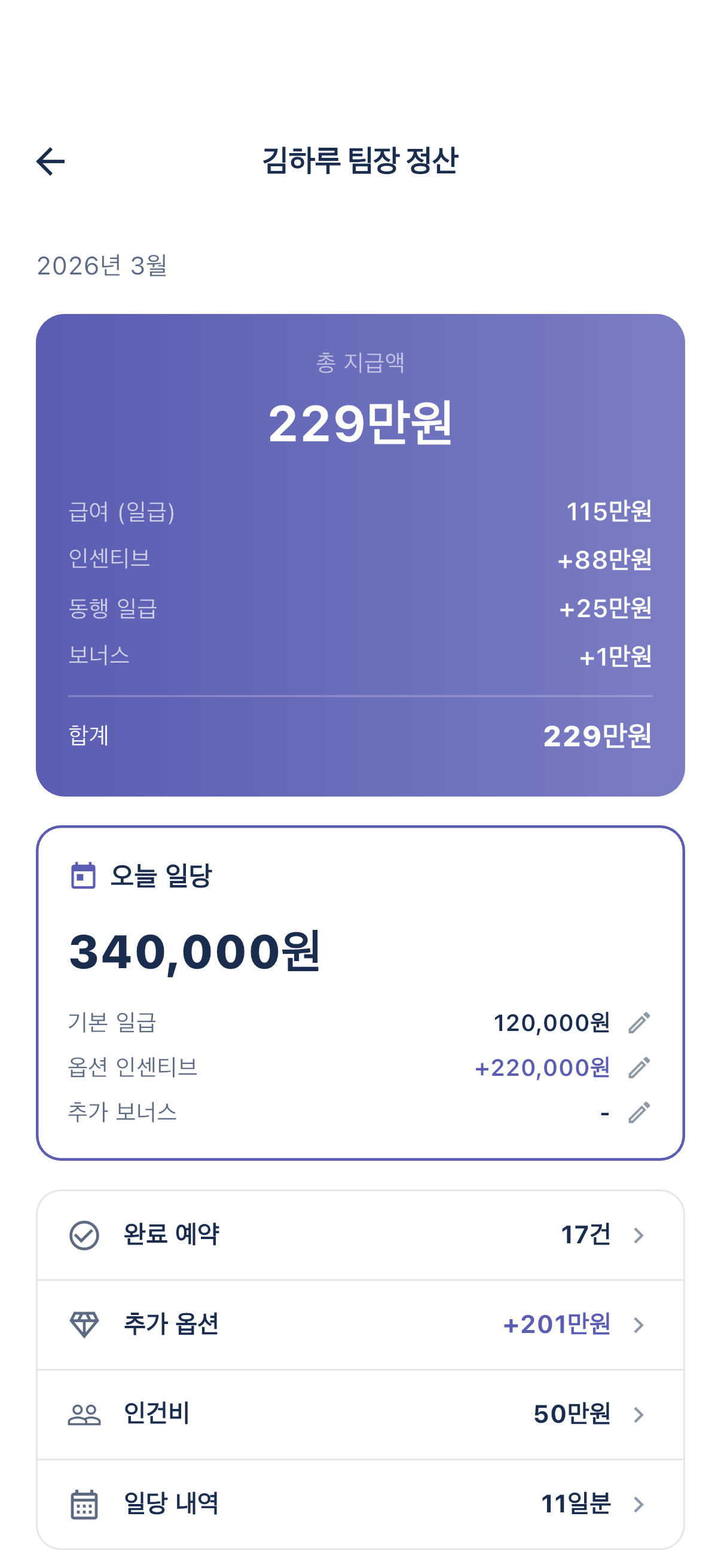Expand the 인건비 50만원 row
Viewport: 721px width, 1568px height.
click(639, 1416)
